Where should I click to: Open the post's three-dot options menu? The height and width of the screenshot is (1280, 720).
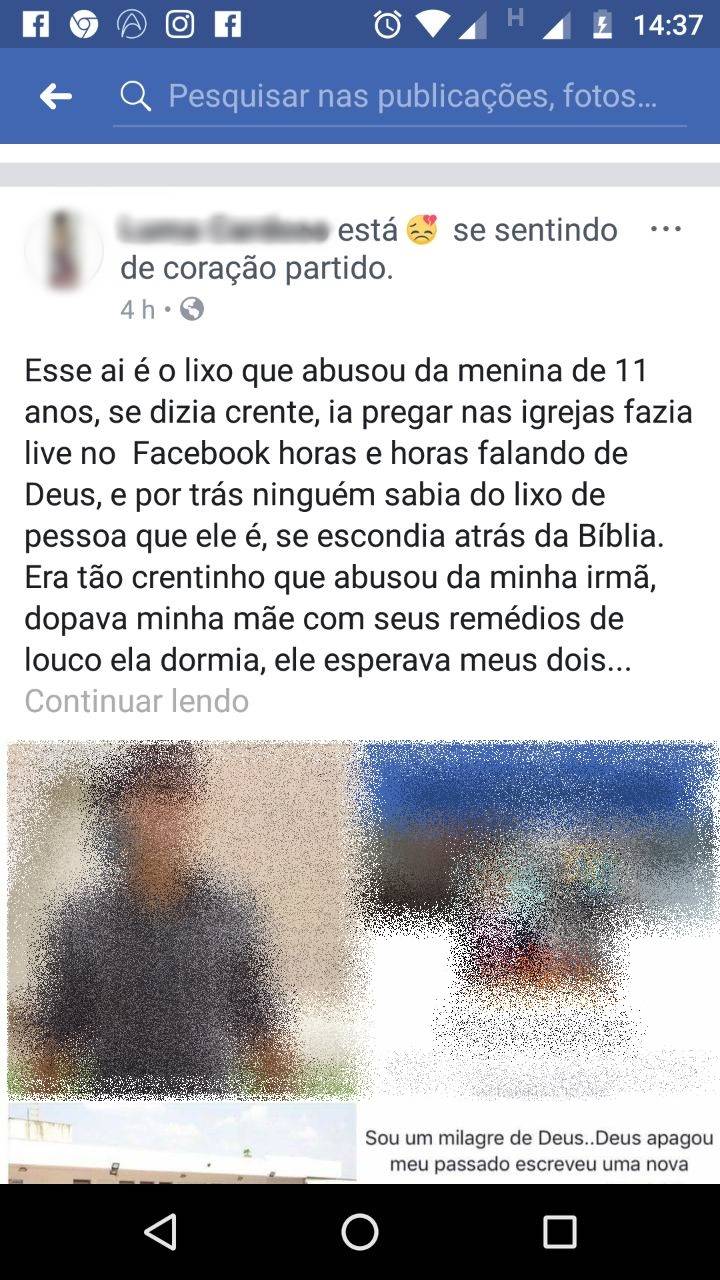[665, 229]
